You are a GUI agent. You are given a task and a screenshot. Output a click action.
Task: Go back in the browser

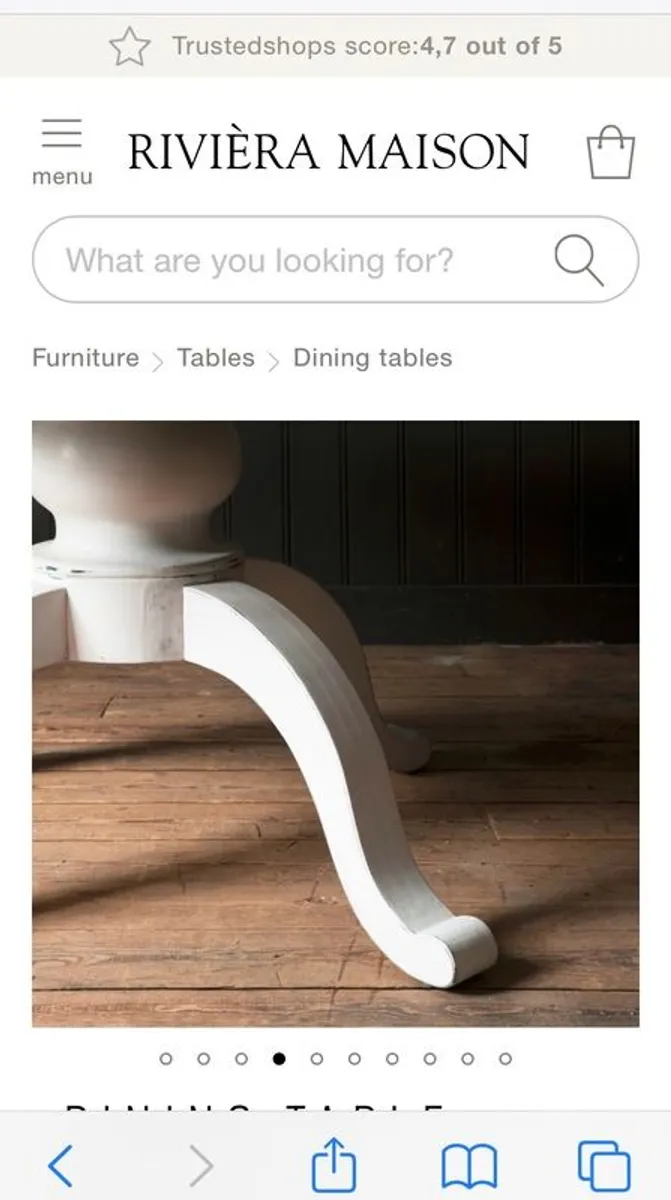click(x=61, y=1166)
